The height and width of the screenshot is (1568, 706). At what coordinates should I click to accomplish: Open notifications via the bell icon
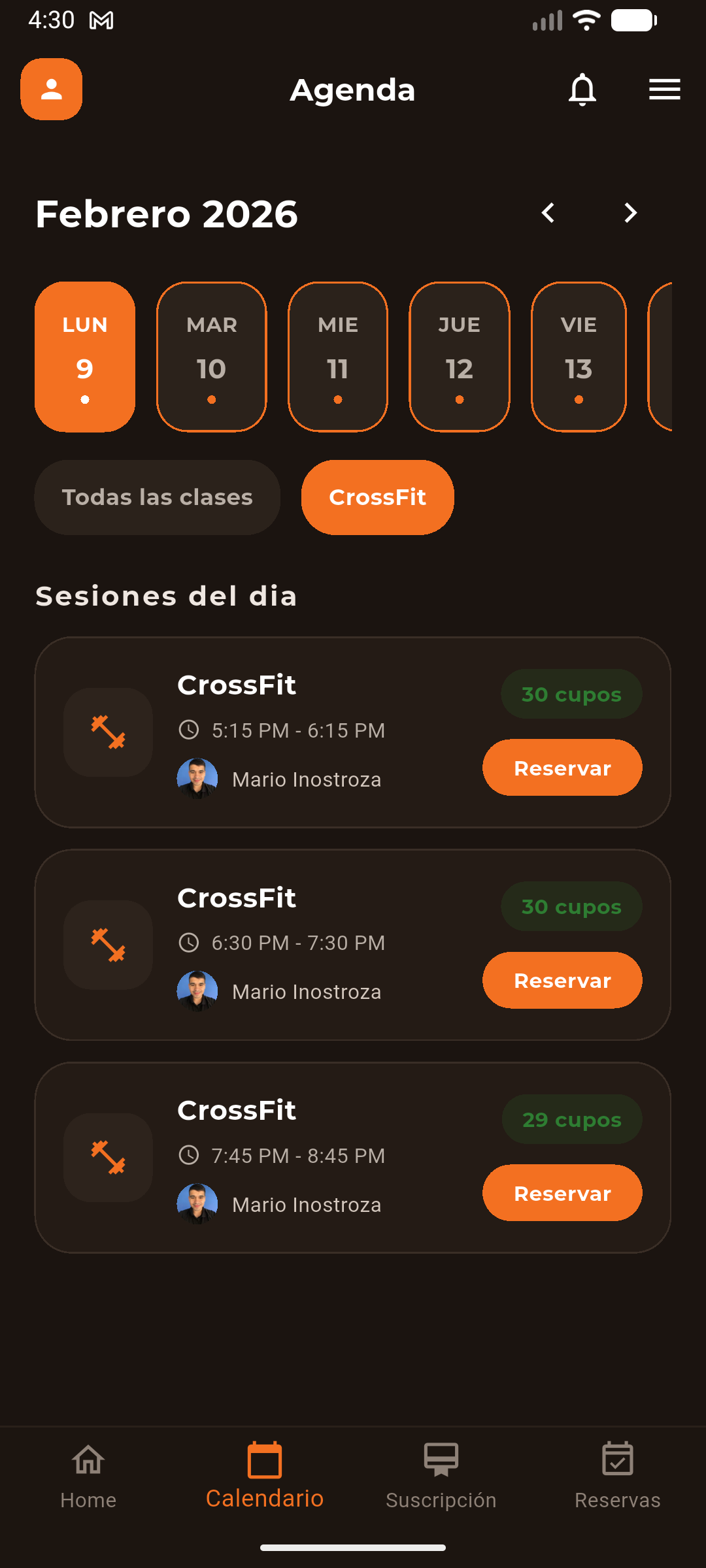coord(582,90)
